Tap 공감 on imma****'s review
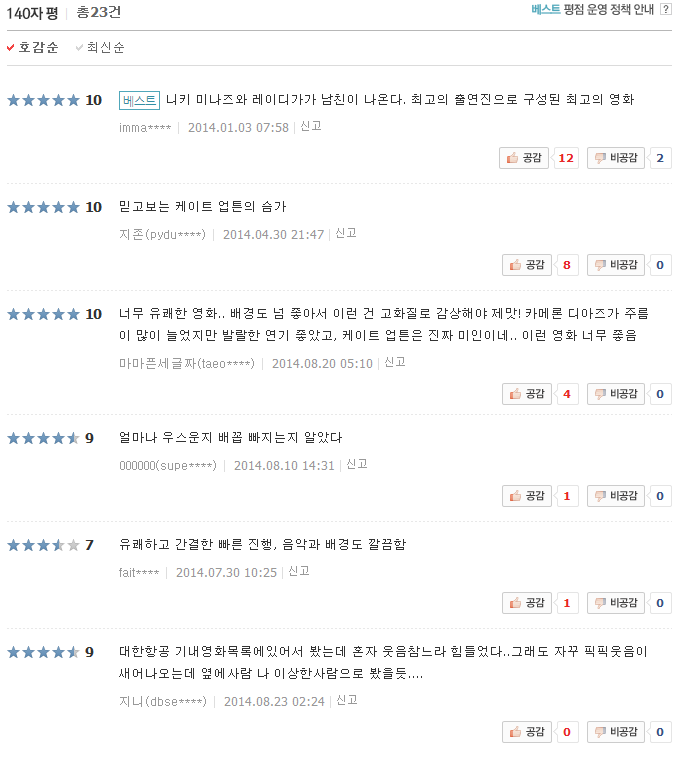Viewport: 682px width, 760px height. click(525, 158)
